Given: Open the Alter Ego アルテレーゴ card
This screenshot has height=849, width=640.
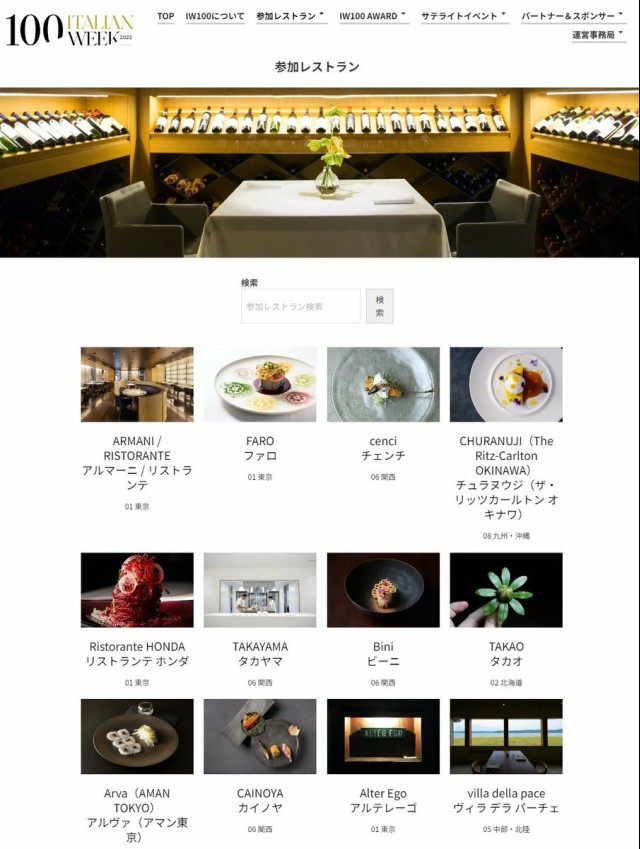Looking at the screenshot, I should pyautogui.click(x=383, y=737).
